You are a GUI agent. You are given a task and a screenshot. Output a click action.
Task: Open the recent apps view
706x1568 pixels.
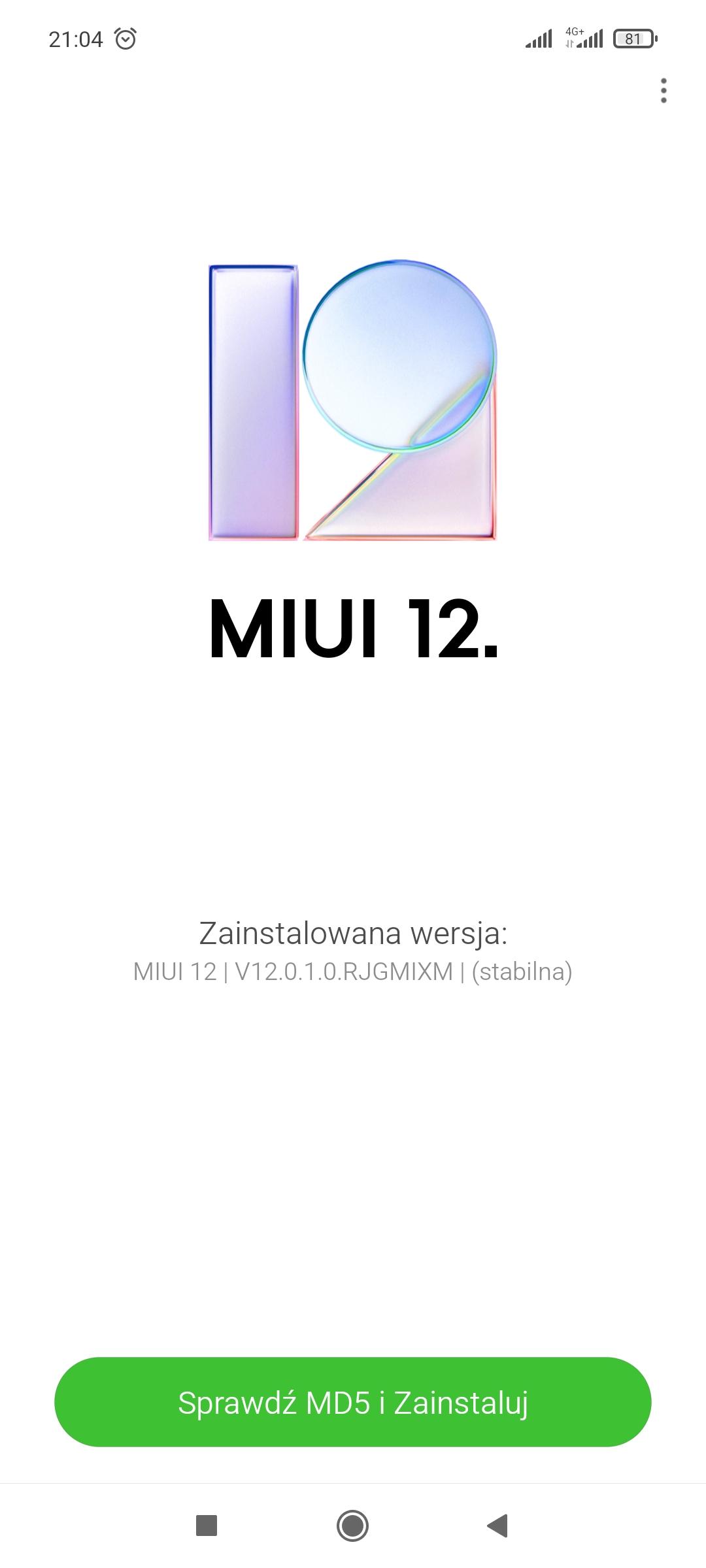point(207,1526)
